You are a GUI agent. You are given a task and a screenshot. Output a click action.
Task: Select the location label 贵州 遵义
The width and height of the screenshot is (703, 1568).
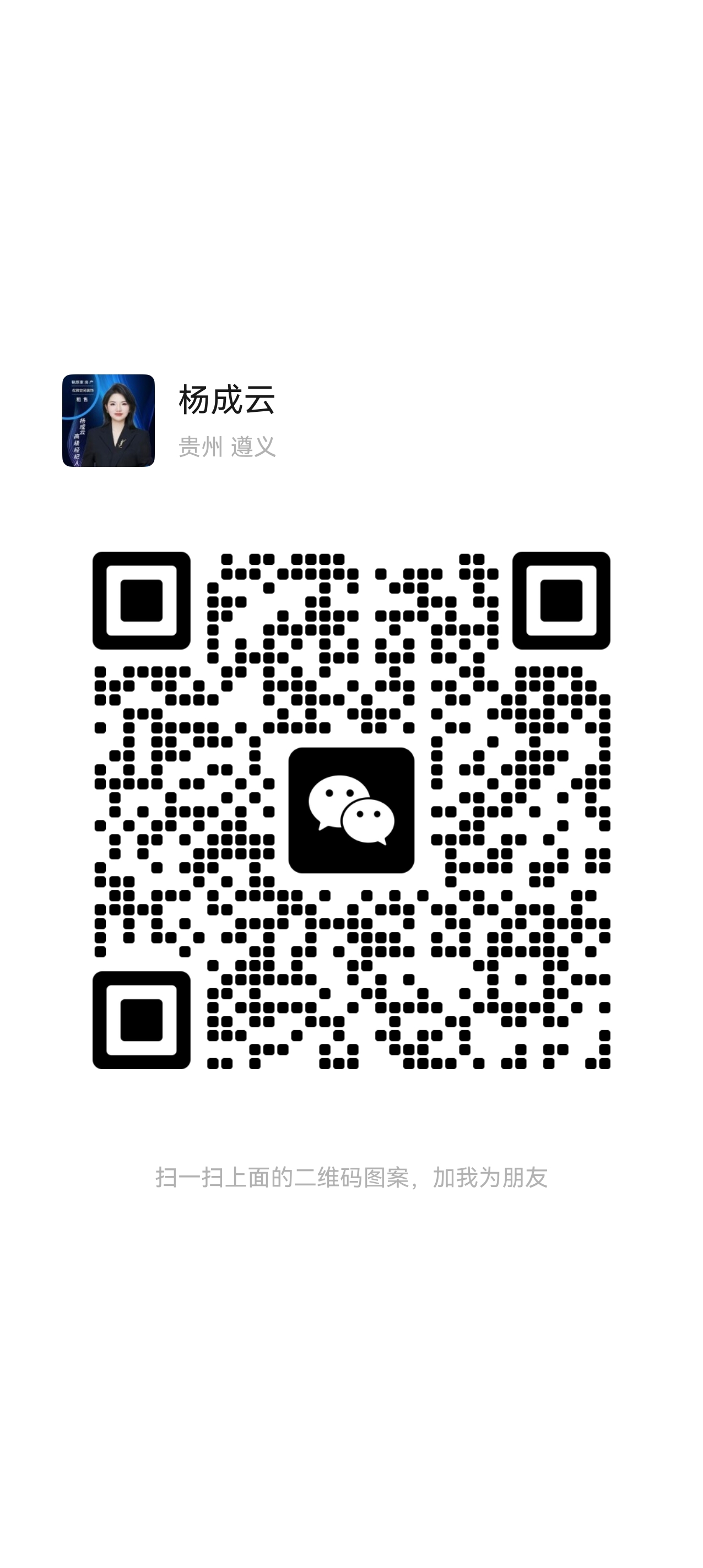(228, 446)
